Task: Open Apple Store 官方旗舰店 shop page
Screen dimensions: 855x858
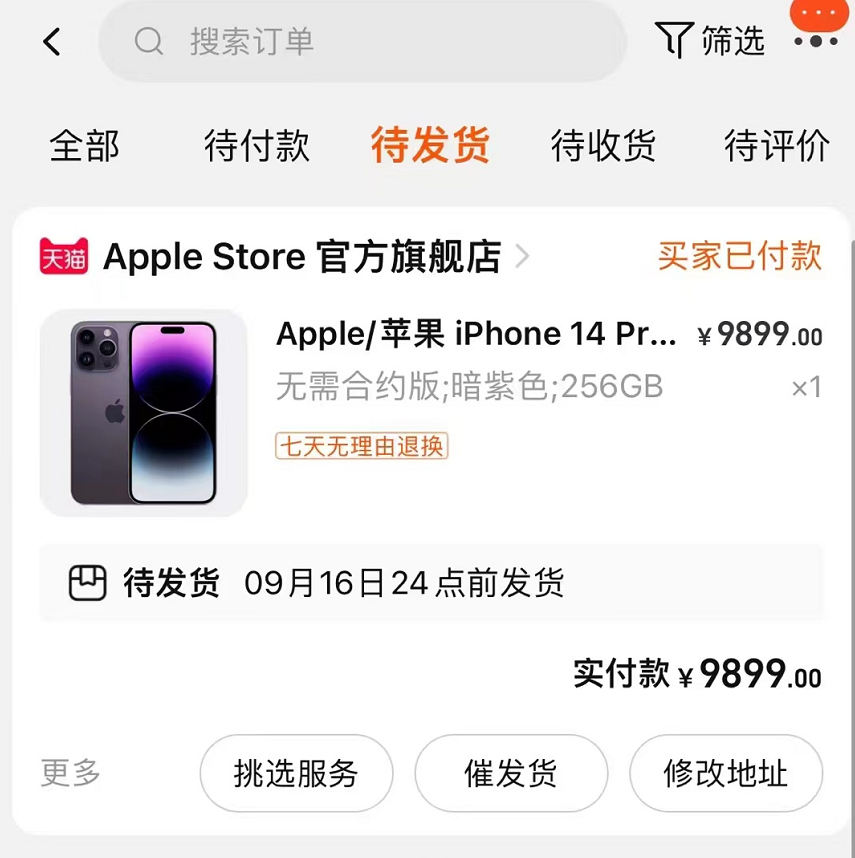Action: point(300,257)
